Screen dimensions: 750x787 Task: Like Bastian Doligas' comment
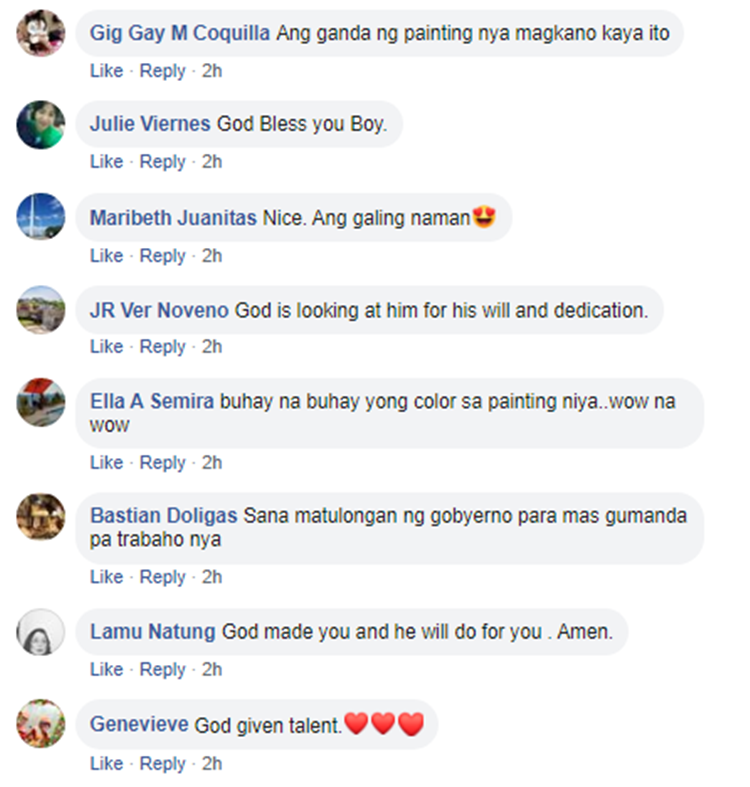click(x=106, y=577)
